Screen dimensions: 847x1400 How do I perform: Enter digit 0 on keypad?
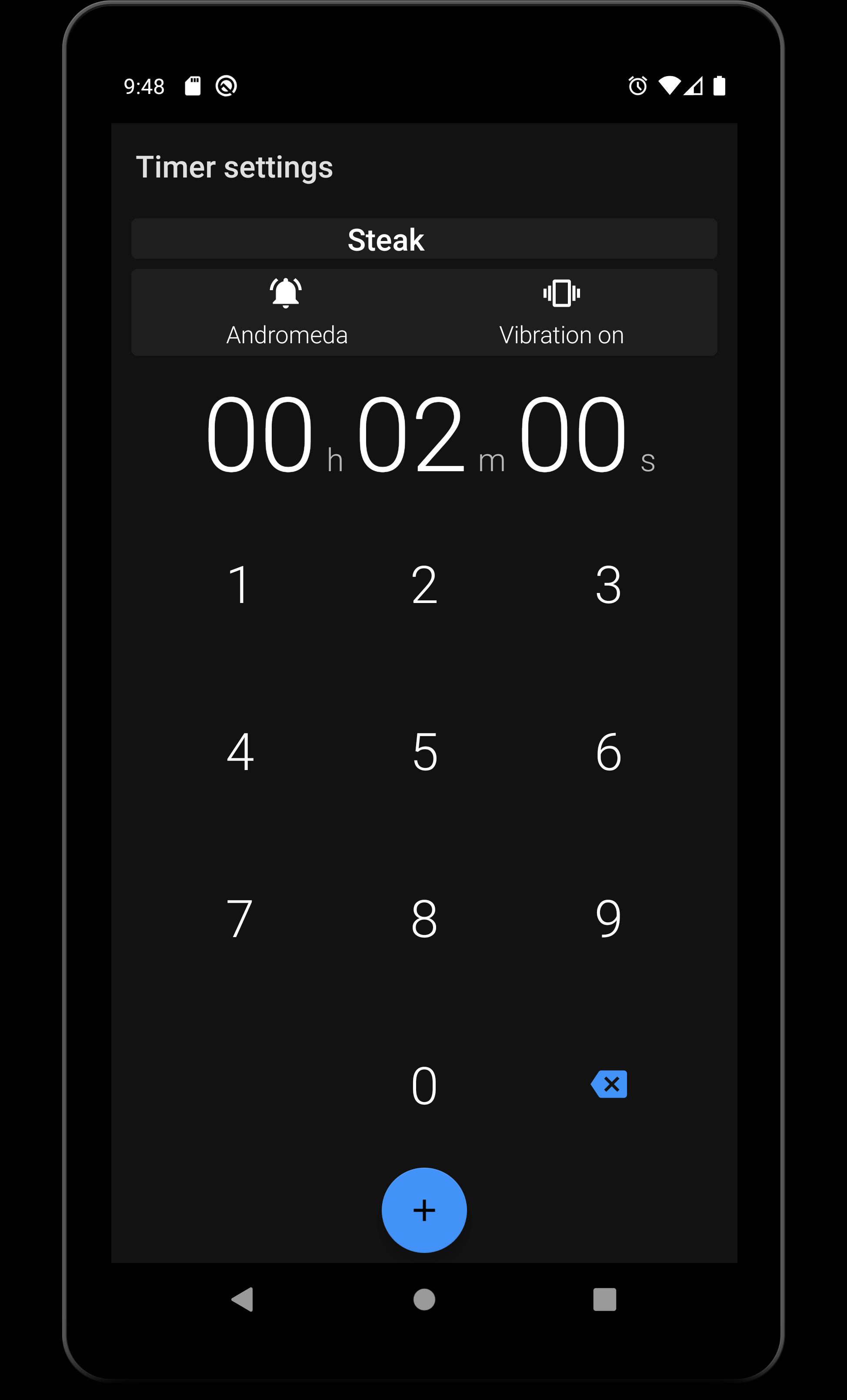click(424, 1086)
